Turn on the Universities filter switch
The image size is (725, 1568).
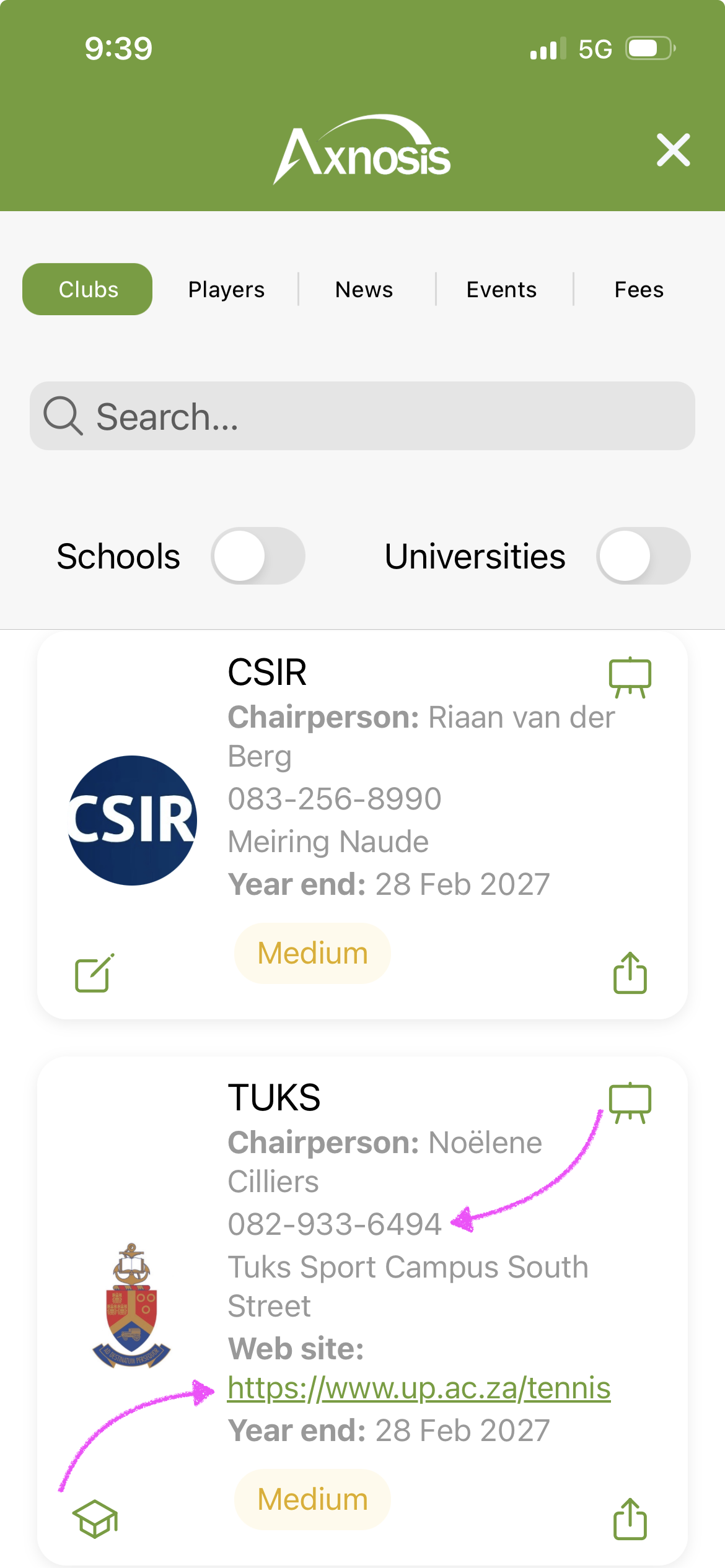643,555
